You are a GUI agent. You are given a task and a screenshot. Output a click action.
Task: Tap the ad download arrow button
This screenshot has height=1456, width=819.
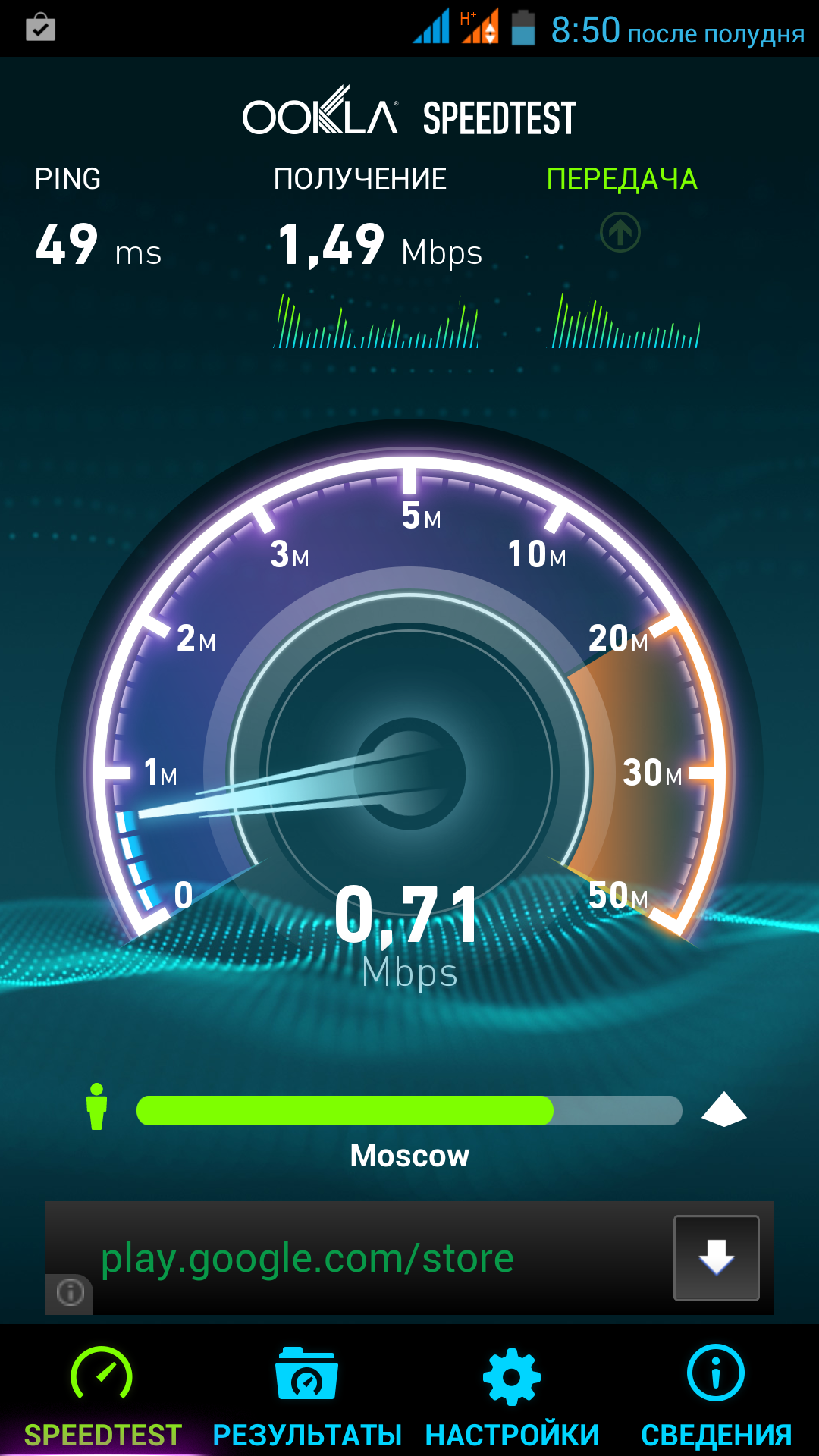716,1258
